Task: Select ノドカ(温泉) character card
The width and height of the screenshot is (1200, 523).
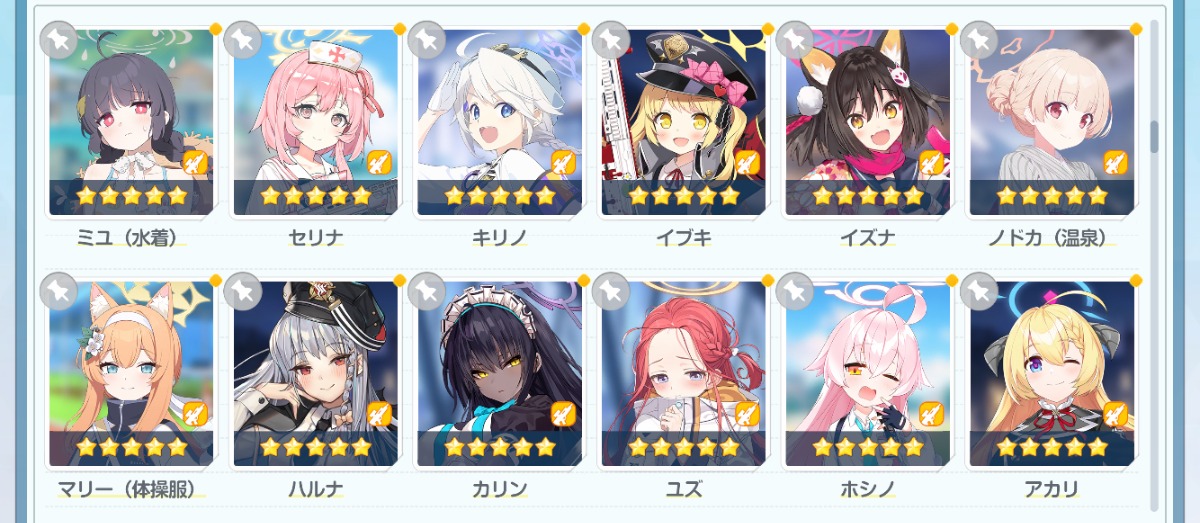Action: pos(1051,122)
